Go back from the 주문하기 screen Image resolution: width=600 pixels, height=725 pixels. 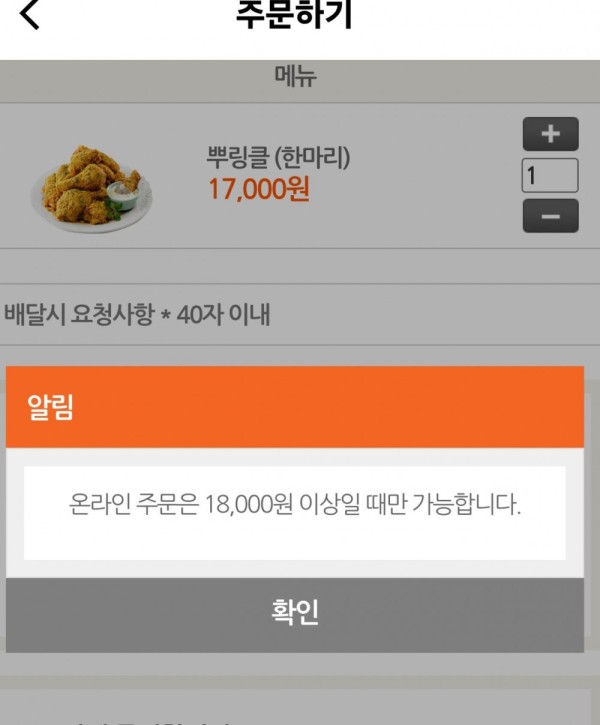[30, 15]
